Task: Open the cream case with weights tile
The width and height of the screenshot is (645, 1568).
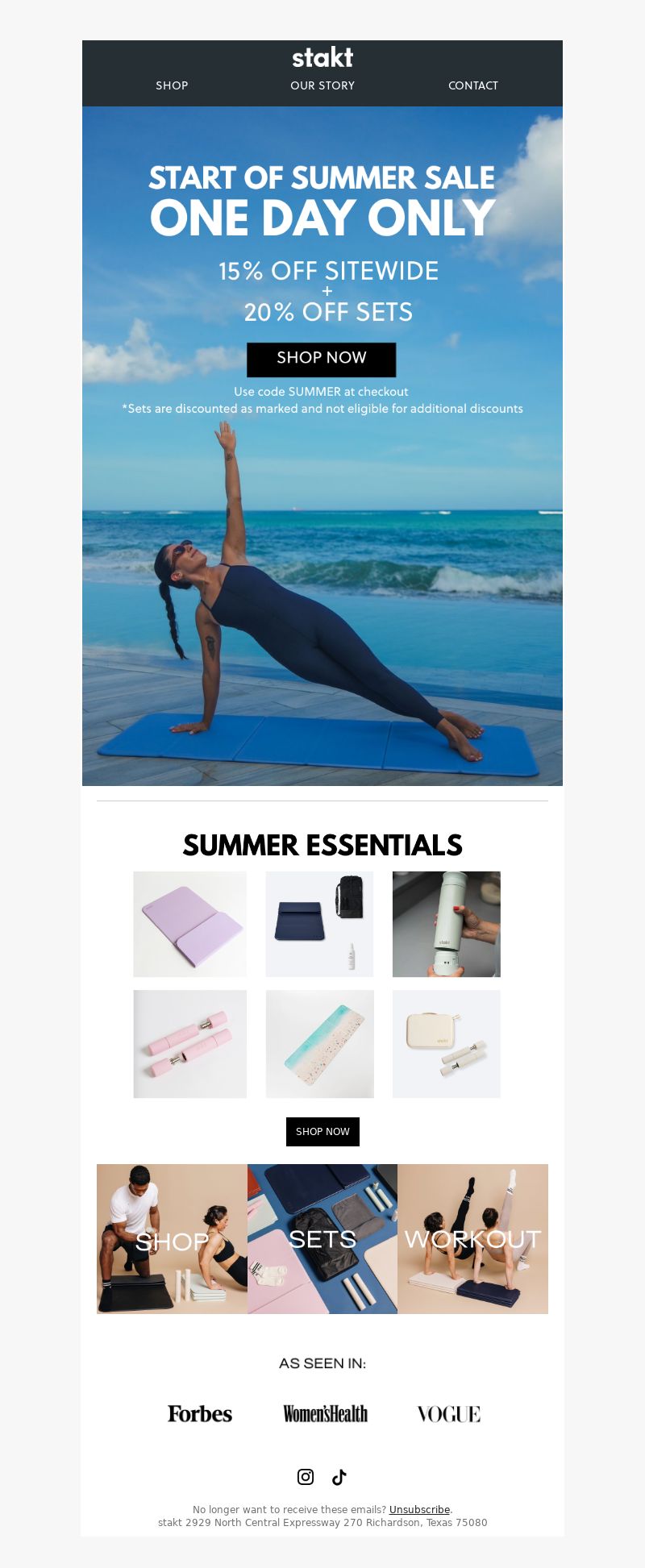Action: pos(447,1044)
